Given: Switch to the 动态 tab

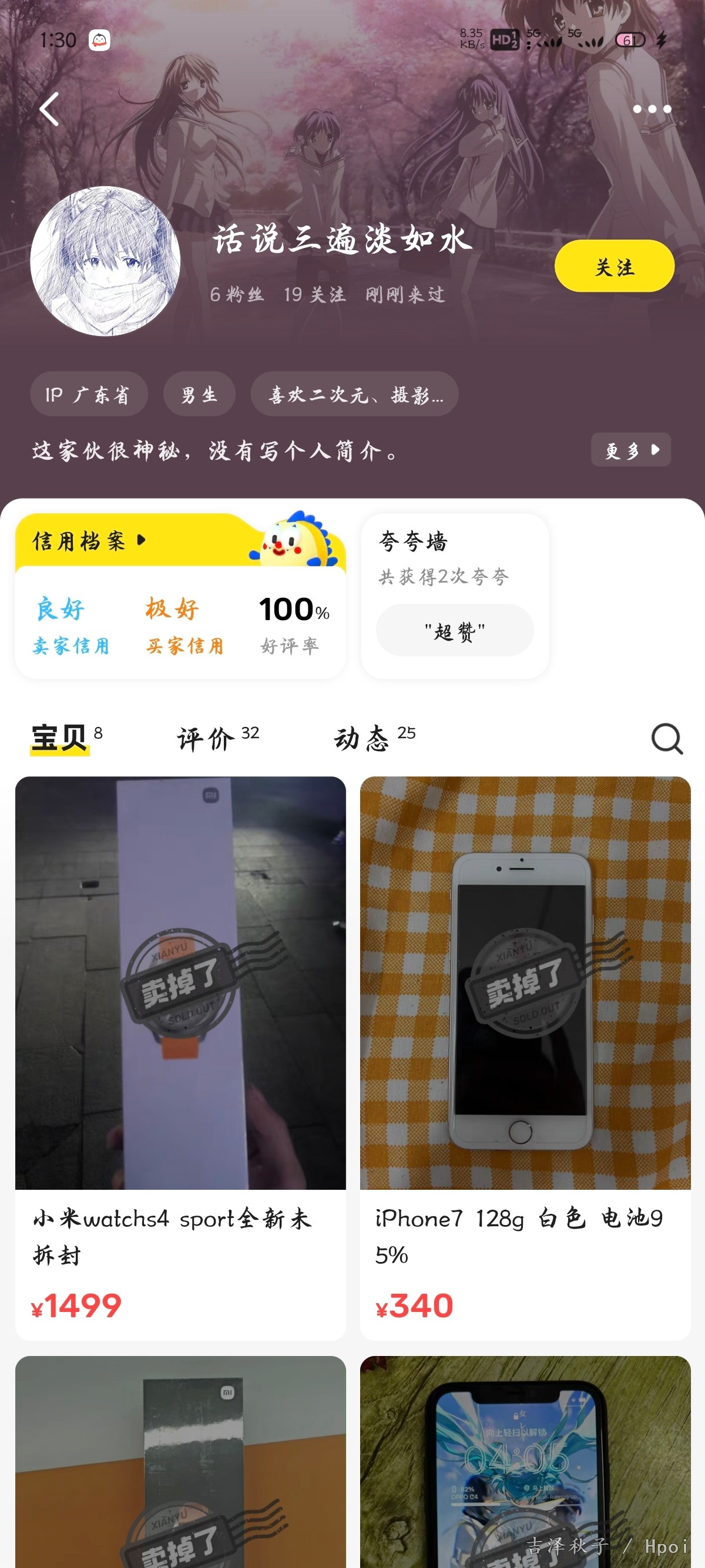Looking at the screenshot, I should click(374, 738).
